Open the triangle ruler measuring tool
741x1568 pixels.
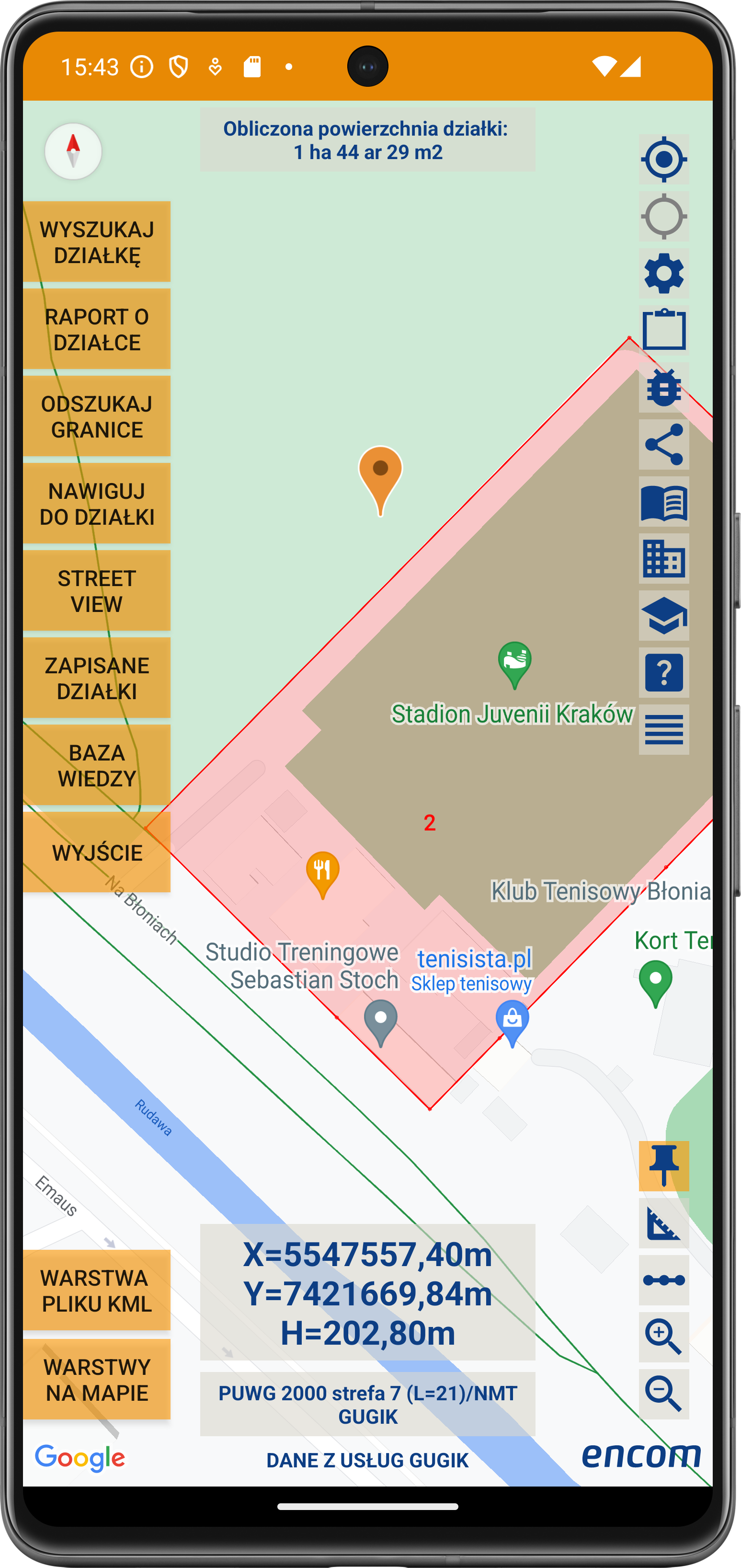[663, 1223]
